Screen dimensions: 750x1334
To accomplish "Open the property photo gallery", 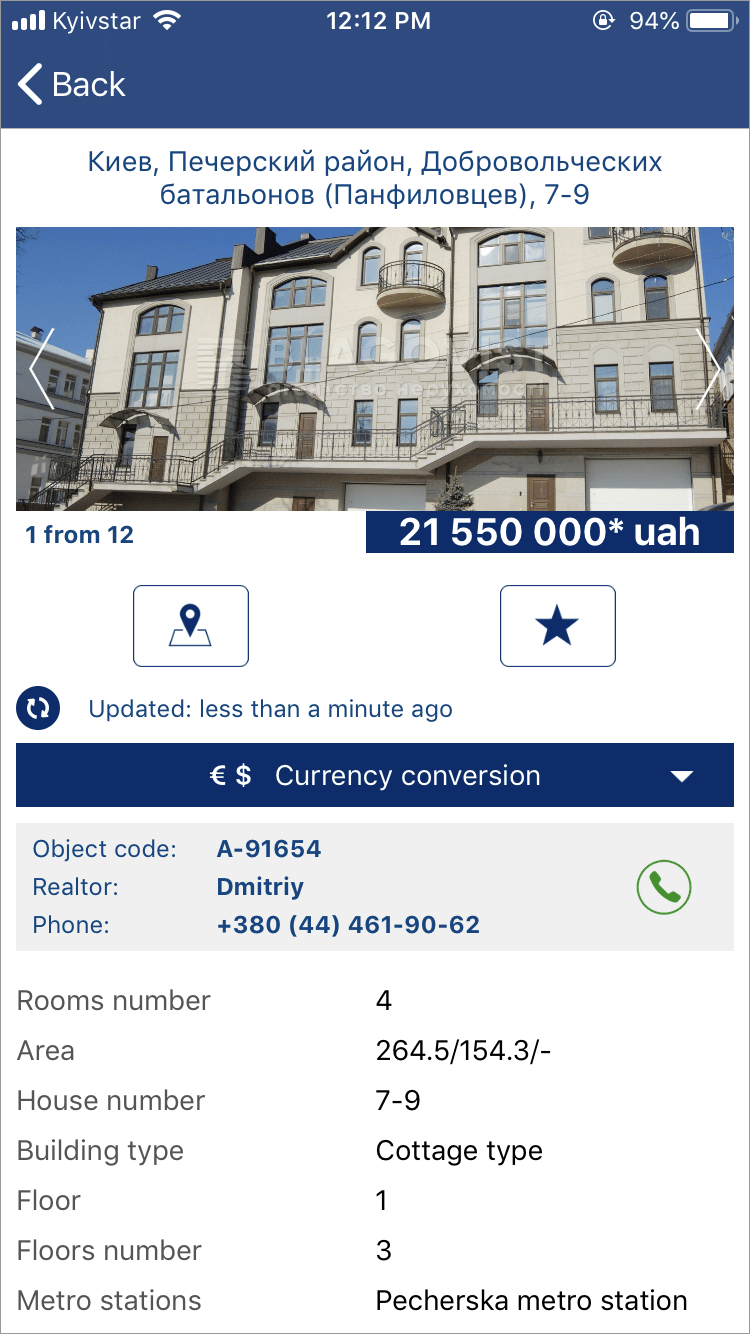I will pos(375,369).
